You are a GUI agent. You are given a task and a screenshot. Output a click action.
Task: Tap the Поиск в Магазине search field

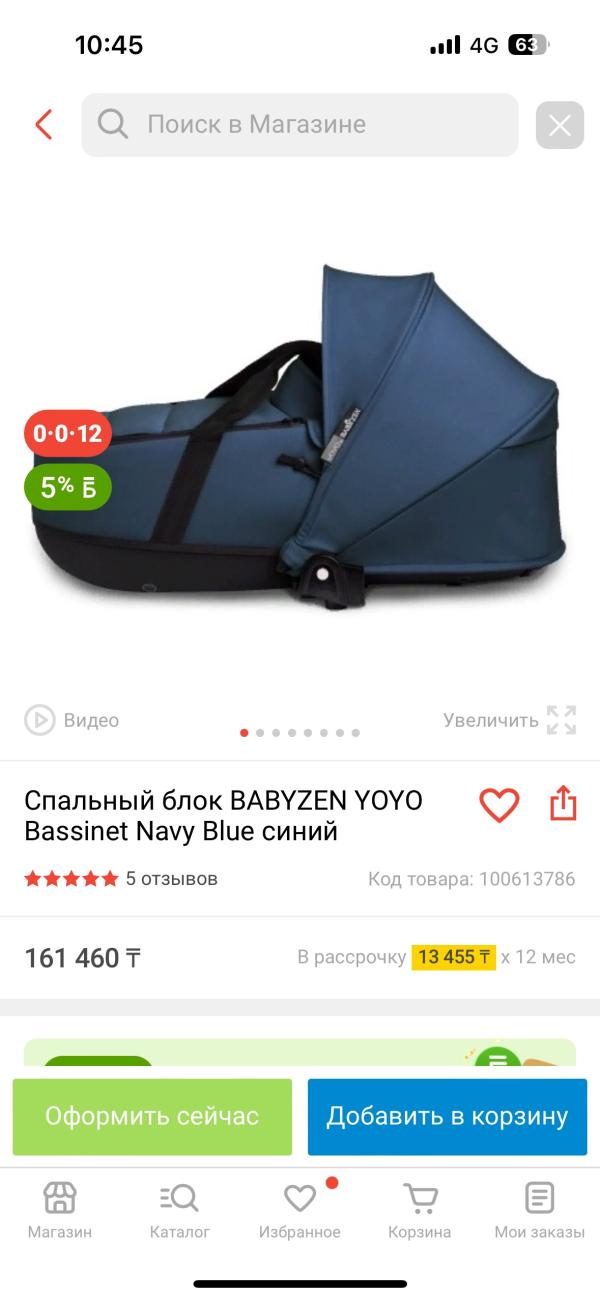tap(300, 125)
